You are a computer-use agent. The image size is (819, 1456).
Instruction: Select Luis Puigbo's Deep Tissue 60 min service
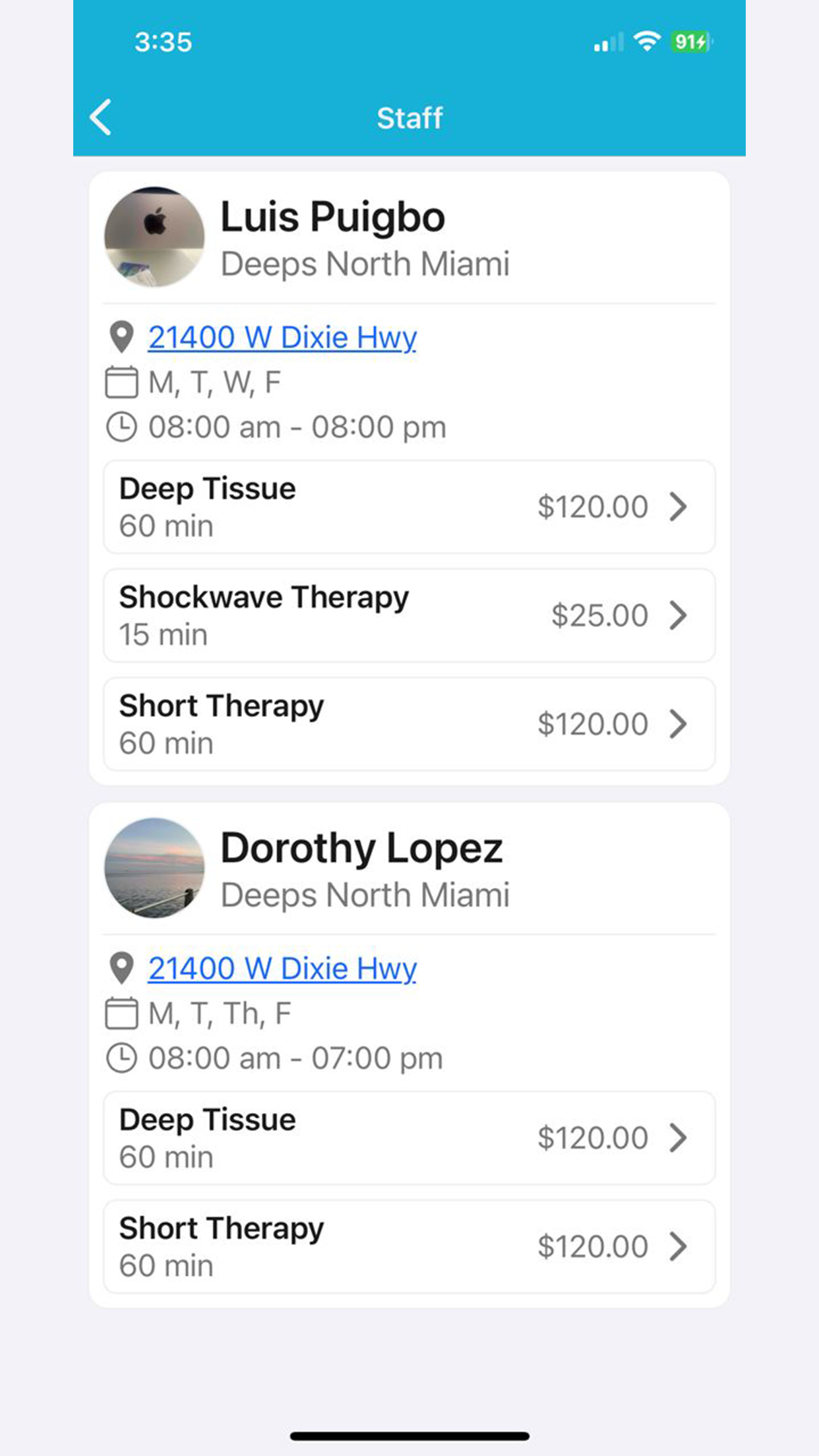(409, 507)
